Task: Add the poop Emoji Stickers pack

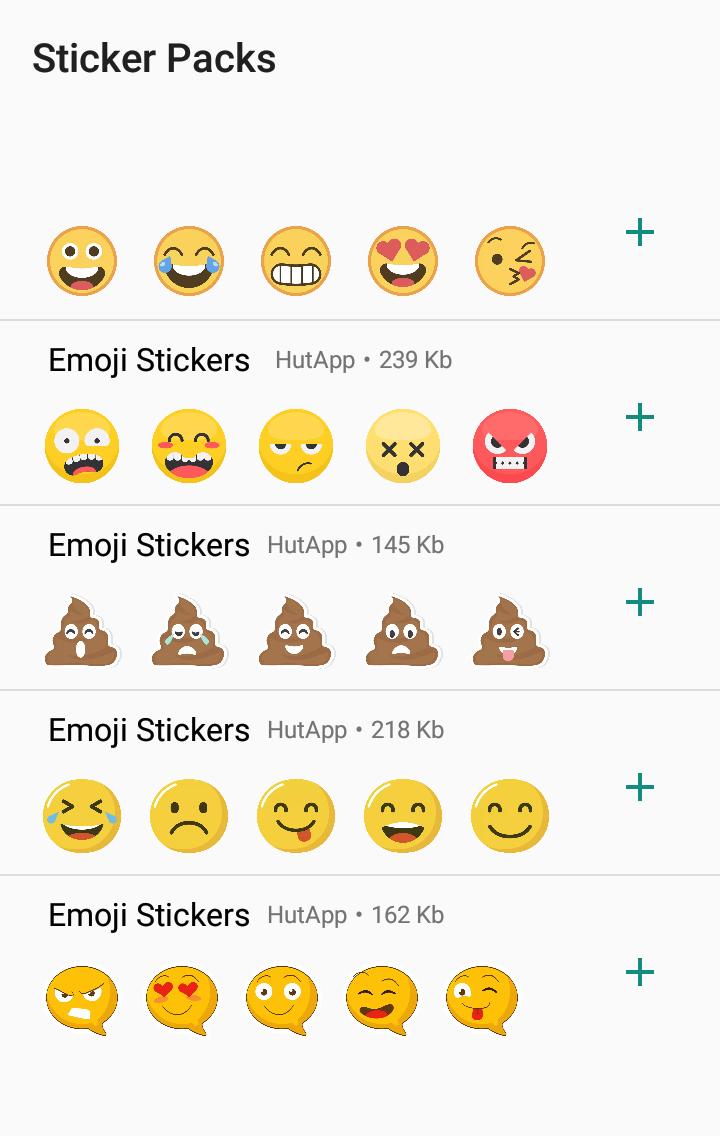Action: click(642, 602)
